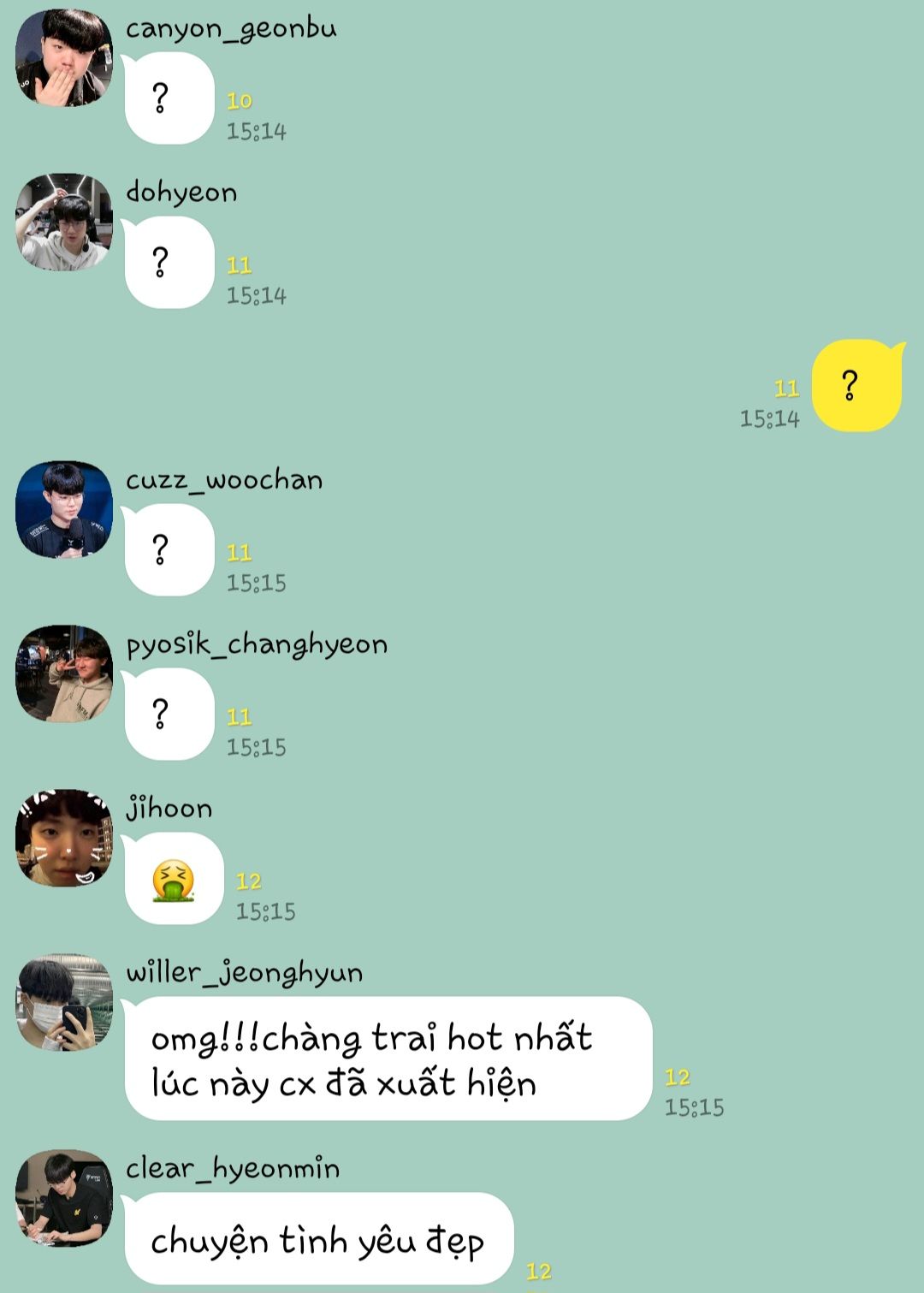The width and height of the screenshot is (924, 1293).
Task: View jihoon's profile picture
Action: [x=64, y=839]
